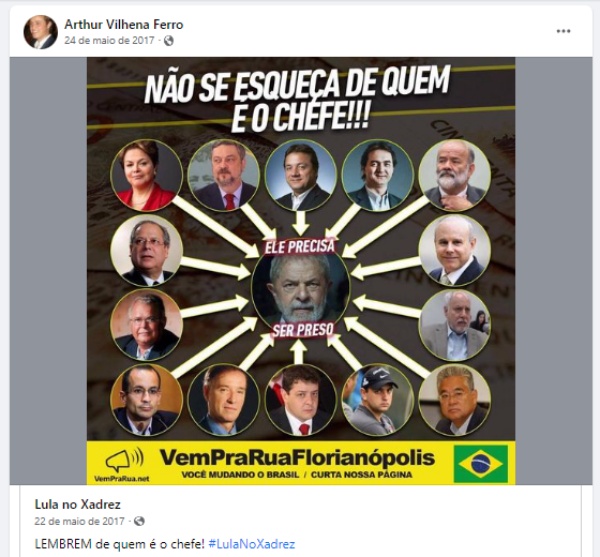Open Arthur Vilhena Ferro's profile picture
600x557 pixels.
pos(40,32)
